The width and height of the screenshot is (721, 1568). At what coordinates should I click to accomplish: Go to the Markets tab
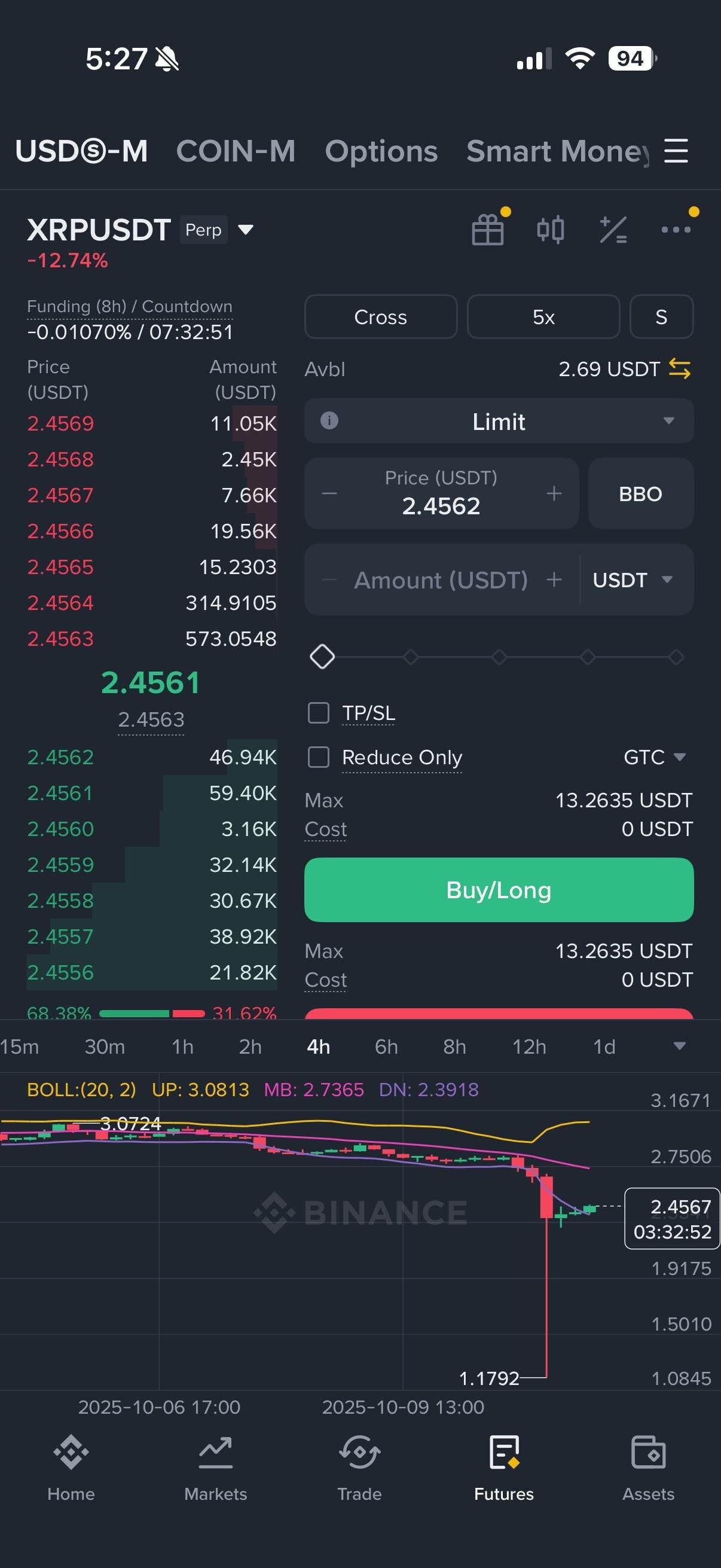pos(215,1468)
